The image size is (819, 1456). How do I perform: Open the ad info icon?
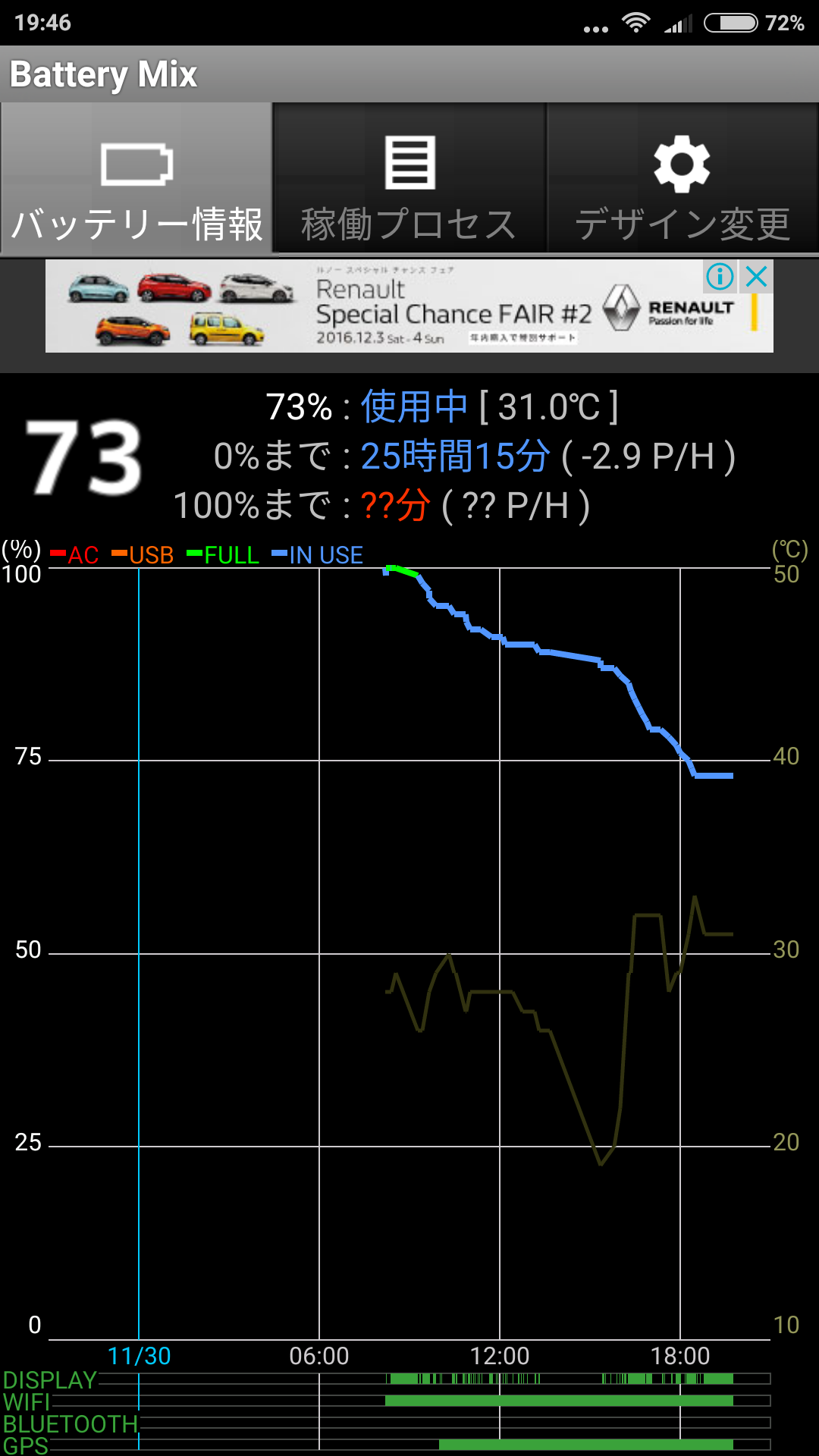(720, 276)
